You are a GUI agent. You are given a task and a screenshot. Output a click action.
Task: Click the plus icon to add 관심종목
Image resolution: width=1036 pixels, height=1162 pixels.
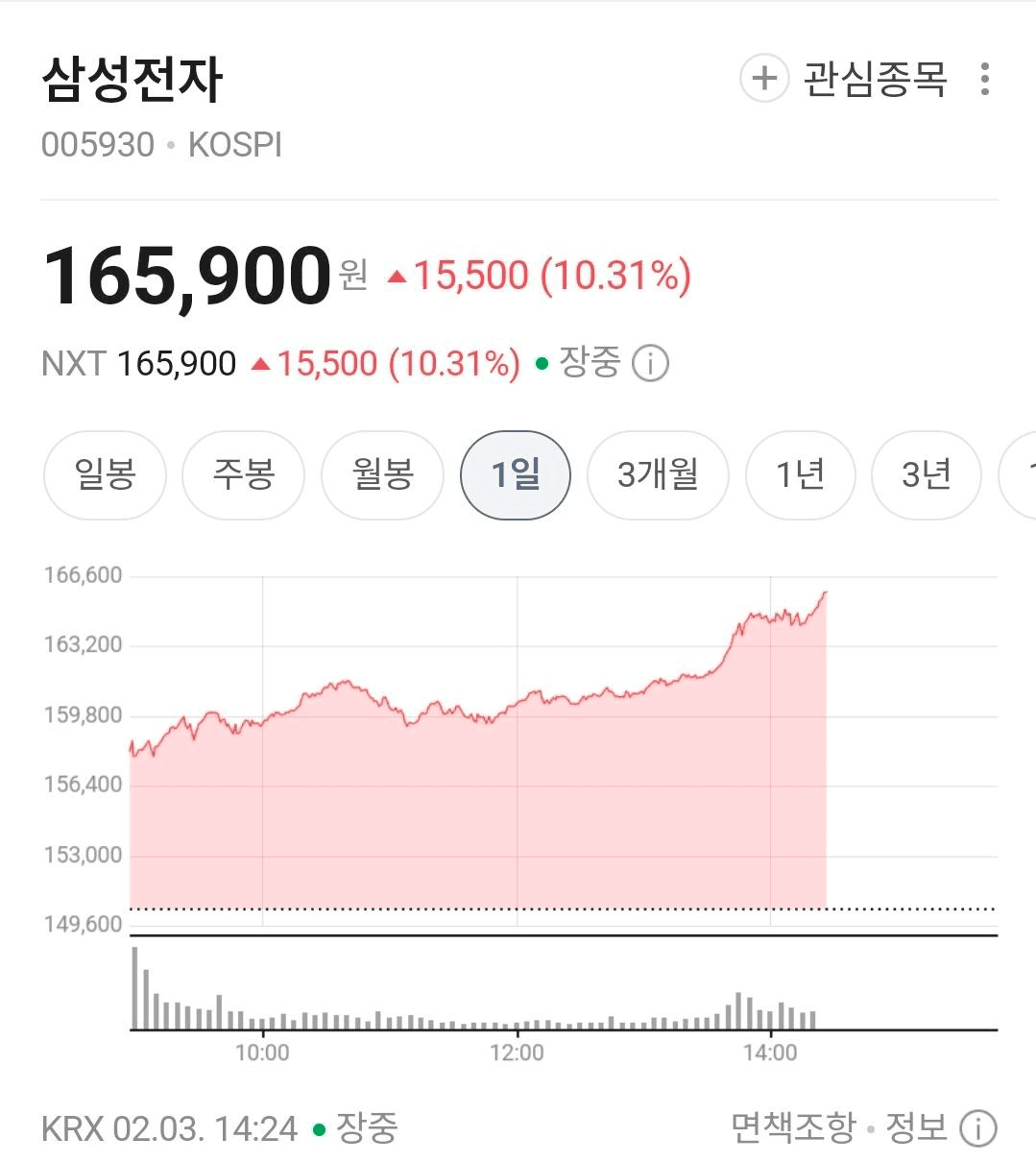point(763,81)
